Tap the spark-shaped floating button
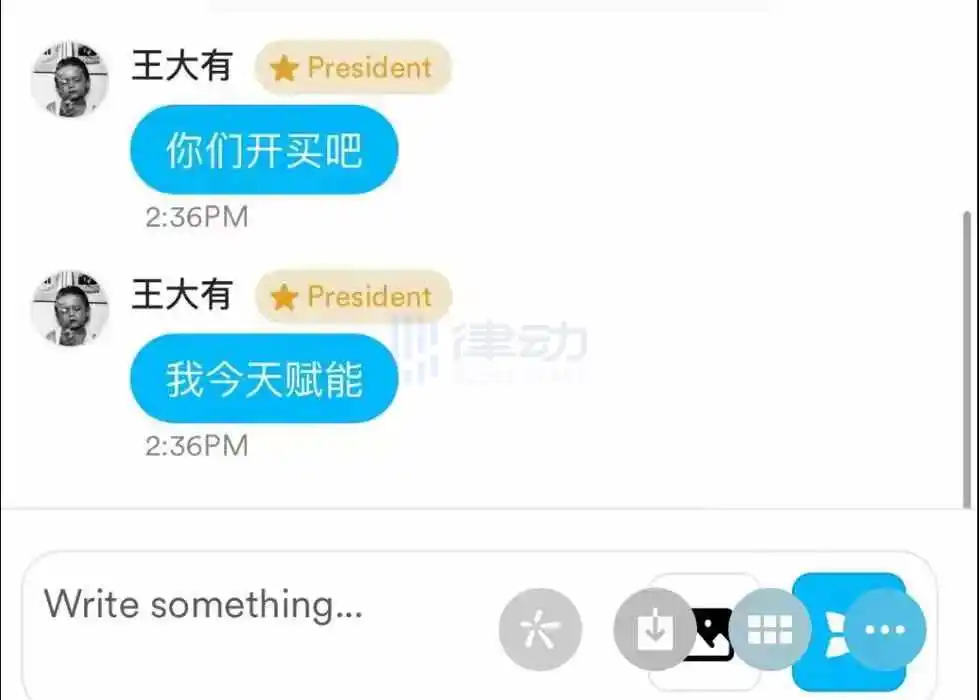979x700 pixels. click(x=540, y=629)
